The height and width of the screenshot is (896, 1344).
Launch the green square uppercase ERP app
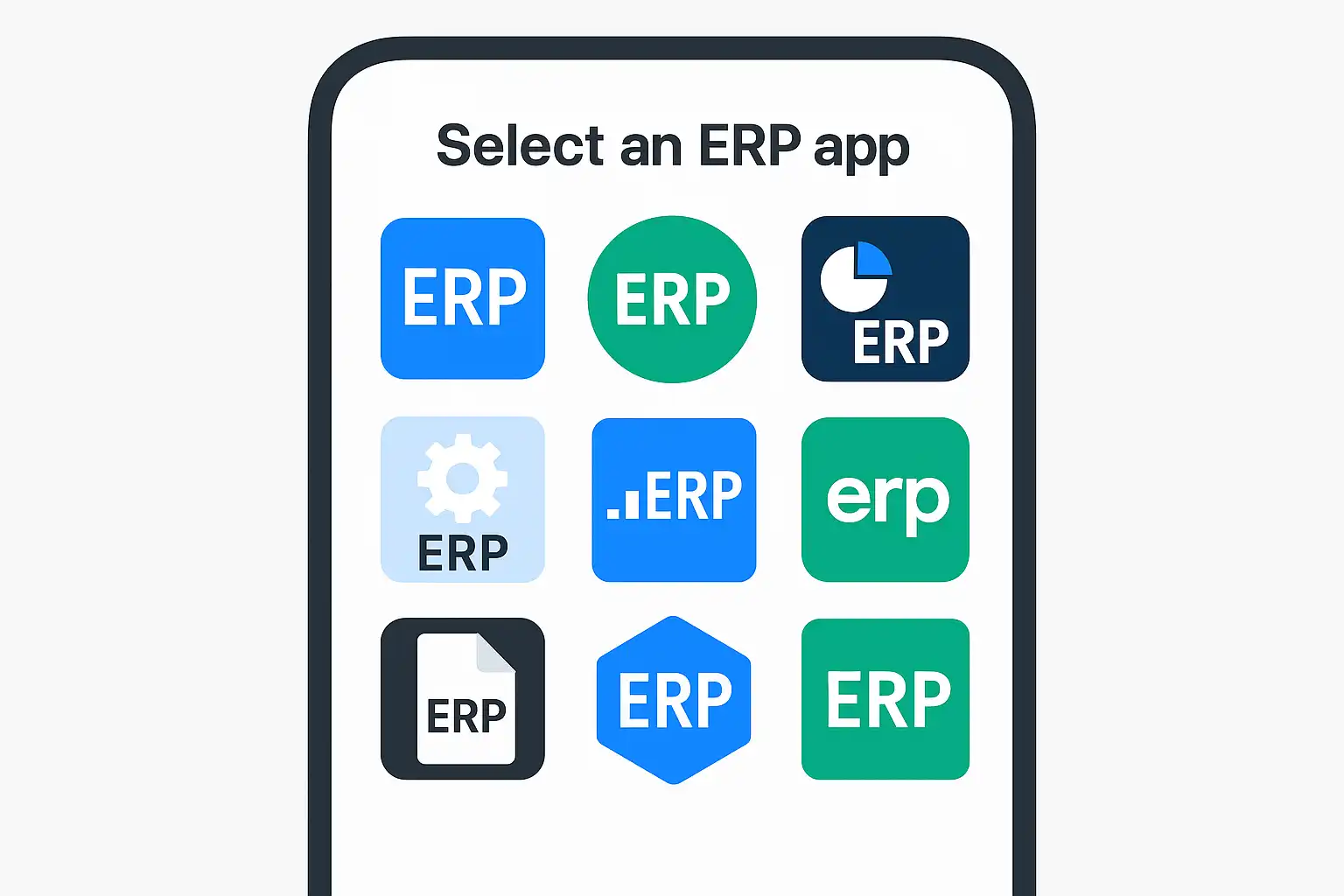pos(885,699)
